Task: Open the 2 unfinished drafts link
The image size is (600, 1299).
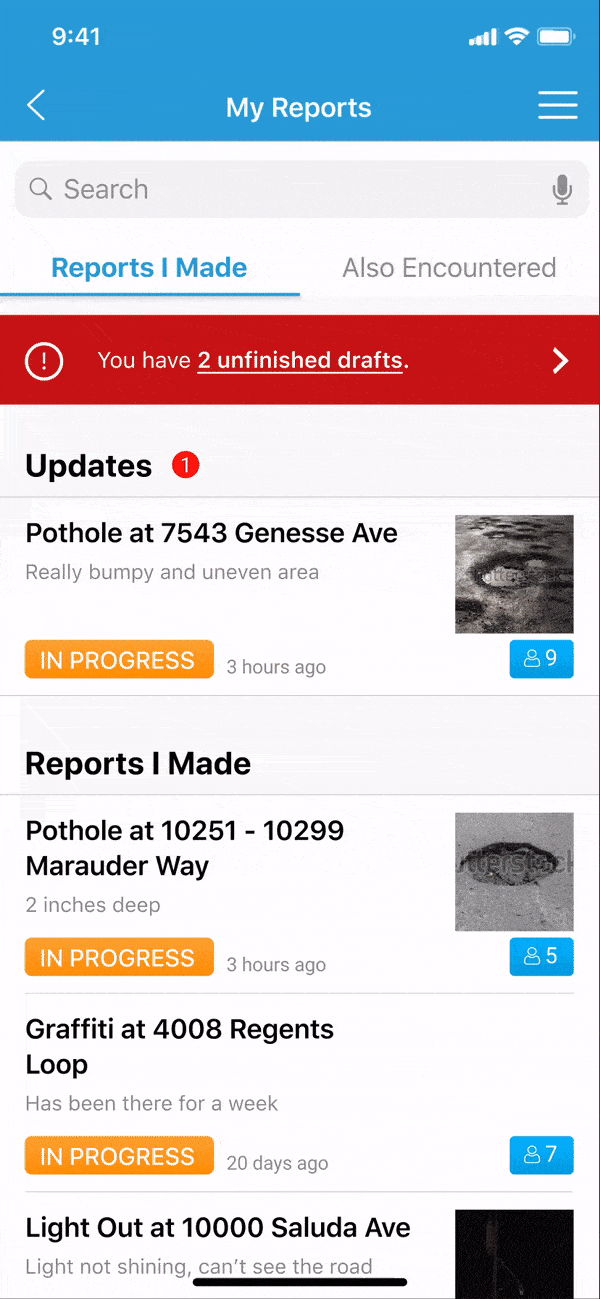Action: pos(300,361)
